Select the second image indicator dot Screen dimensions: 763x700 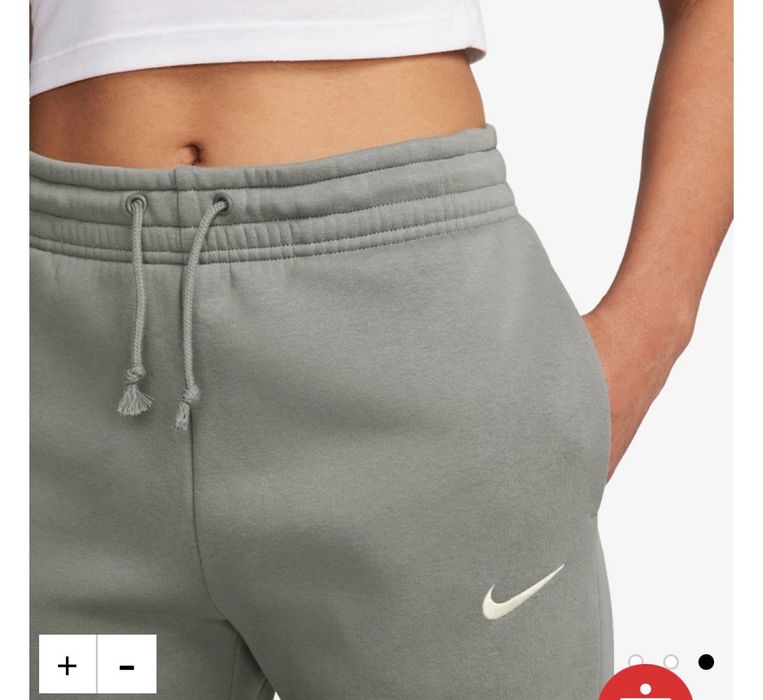[671, 661]
